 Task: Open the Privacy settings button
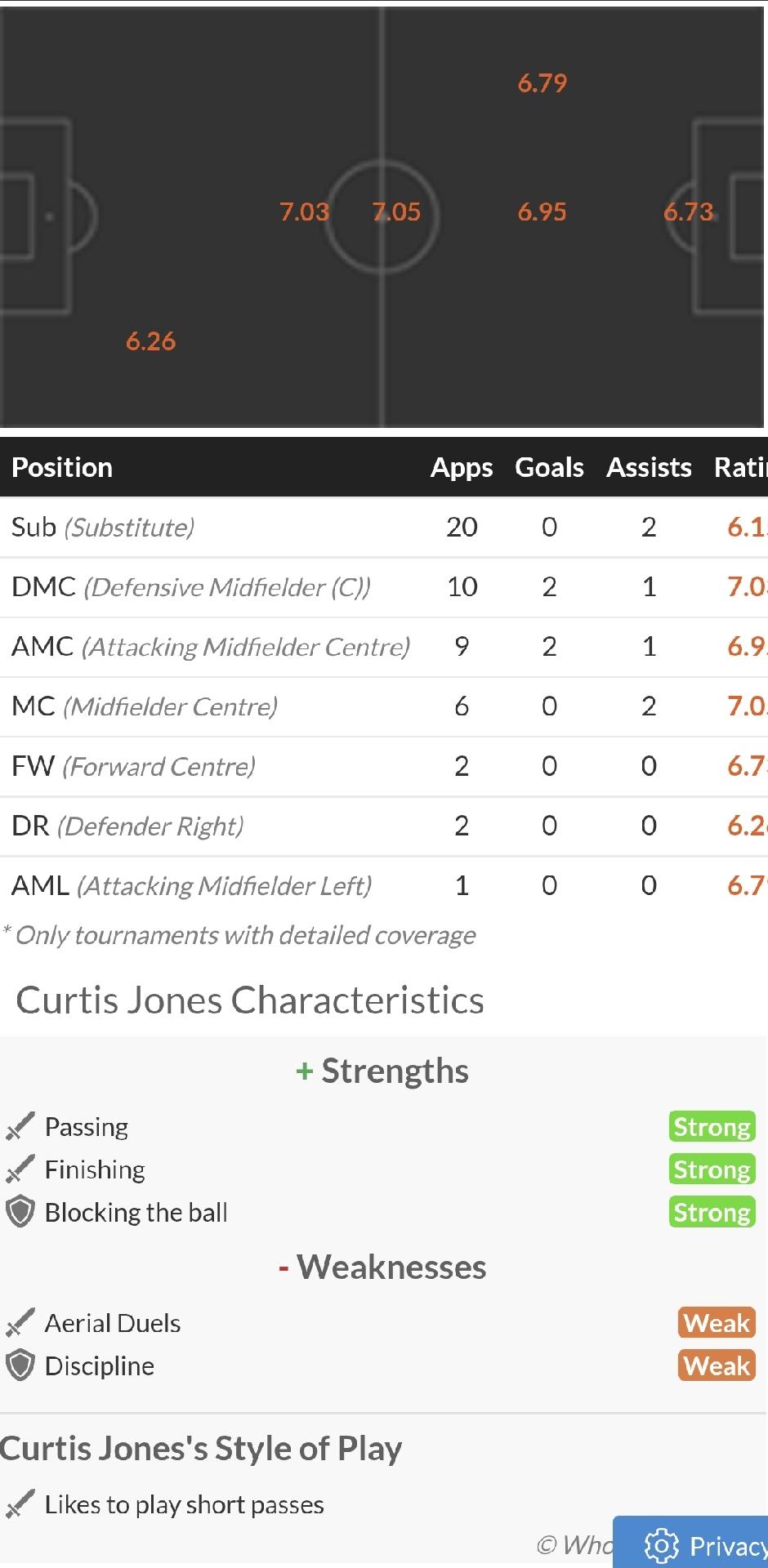[691, 1544]
